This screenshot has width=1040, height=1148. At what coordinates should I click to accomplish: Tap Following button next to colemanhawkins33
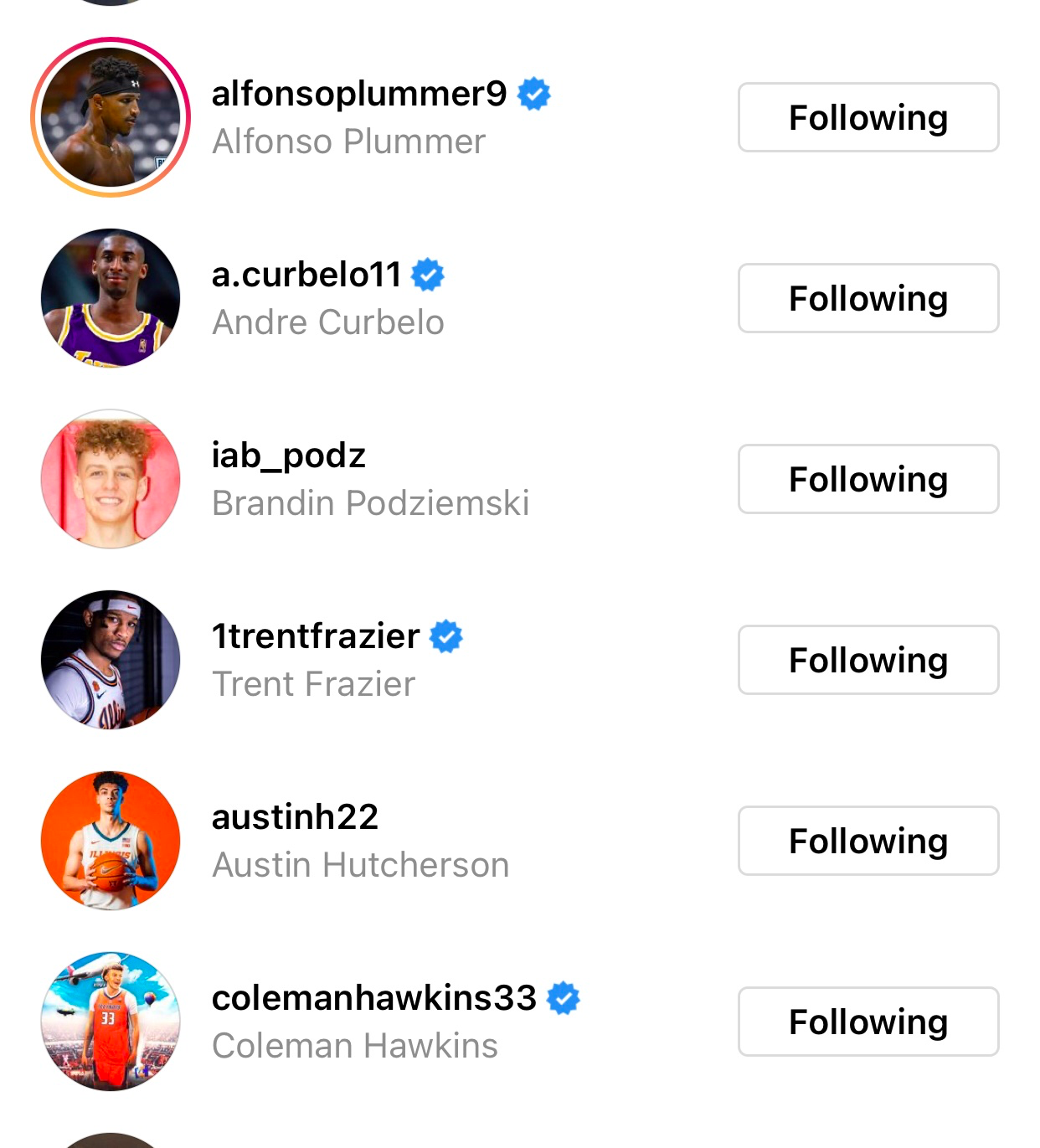coord(868,1022)
